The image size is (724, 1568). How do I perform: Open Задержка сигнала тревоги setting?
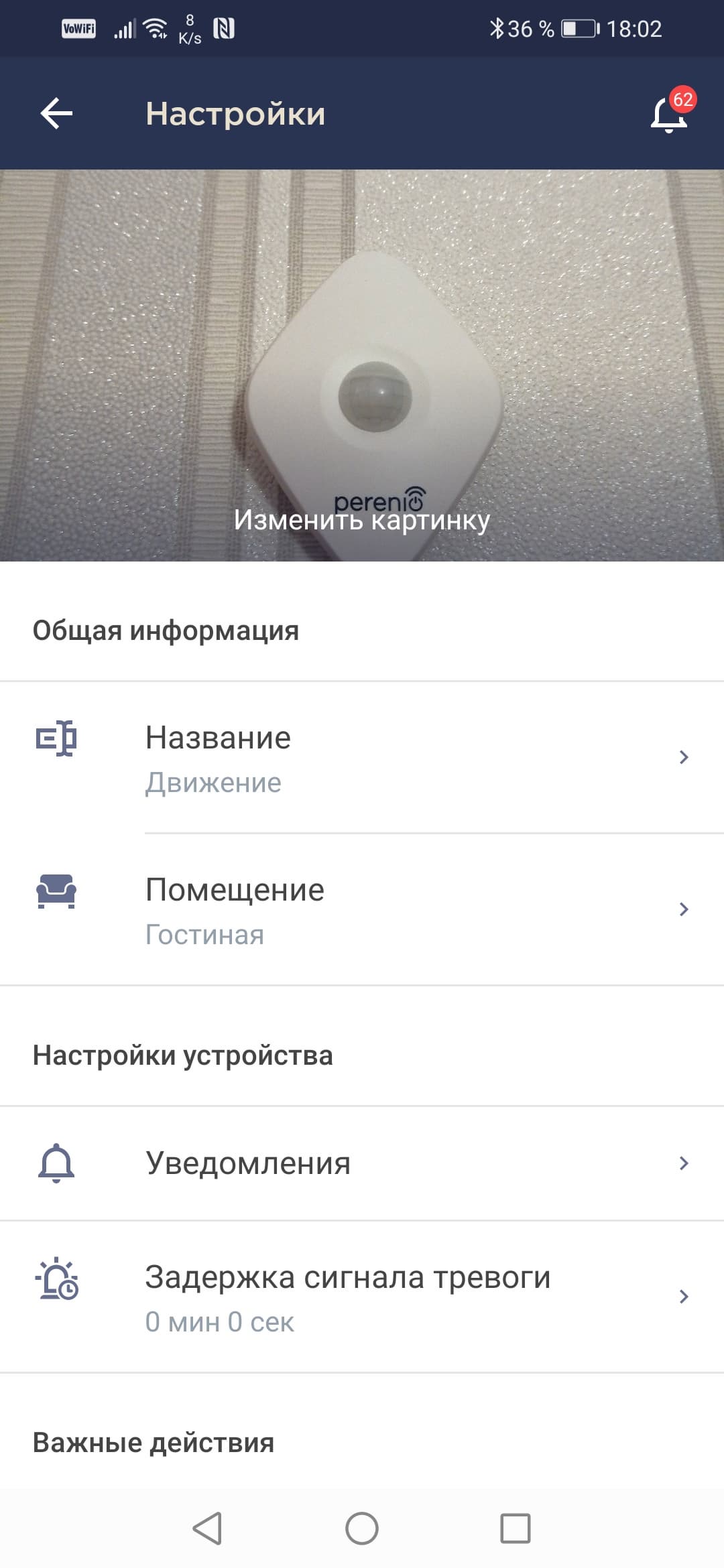[362, 1297]
